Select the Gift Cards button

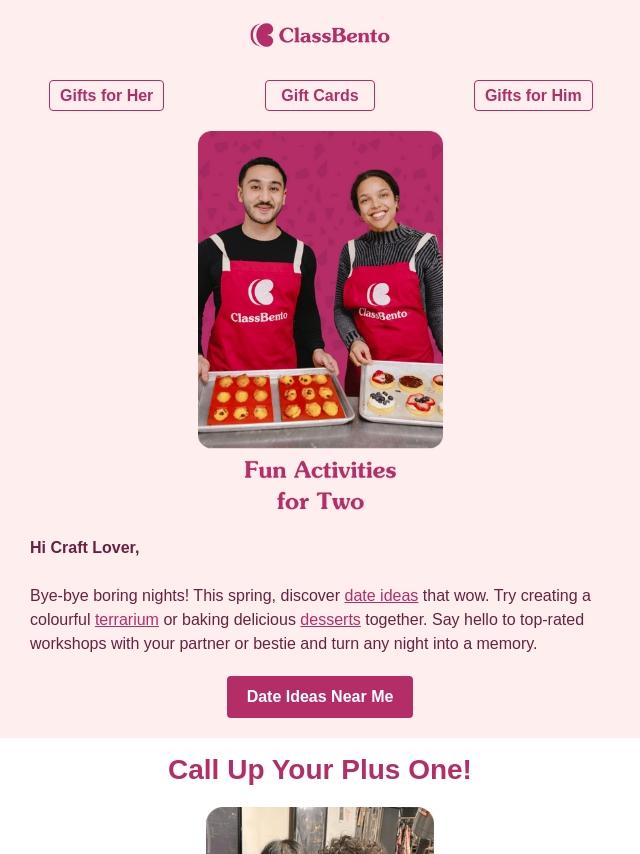tap(320, 95)
